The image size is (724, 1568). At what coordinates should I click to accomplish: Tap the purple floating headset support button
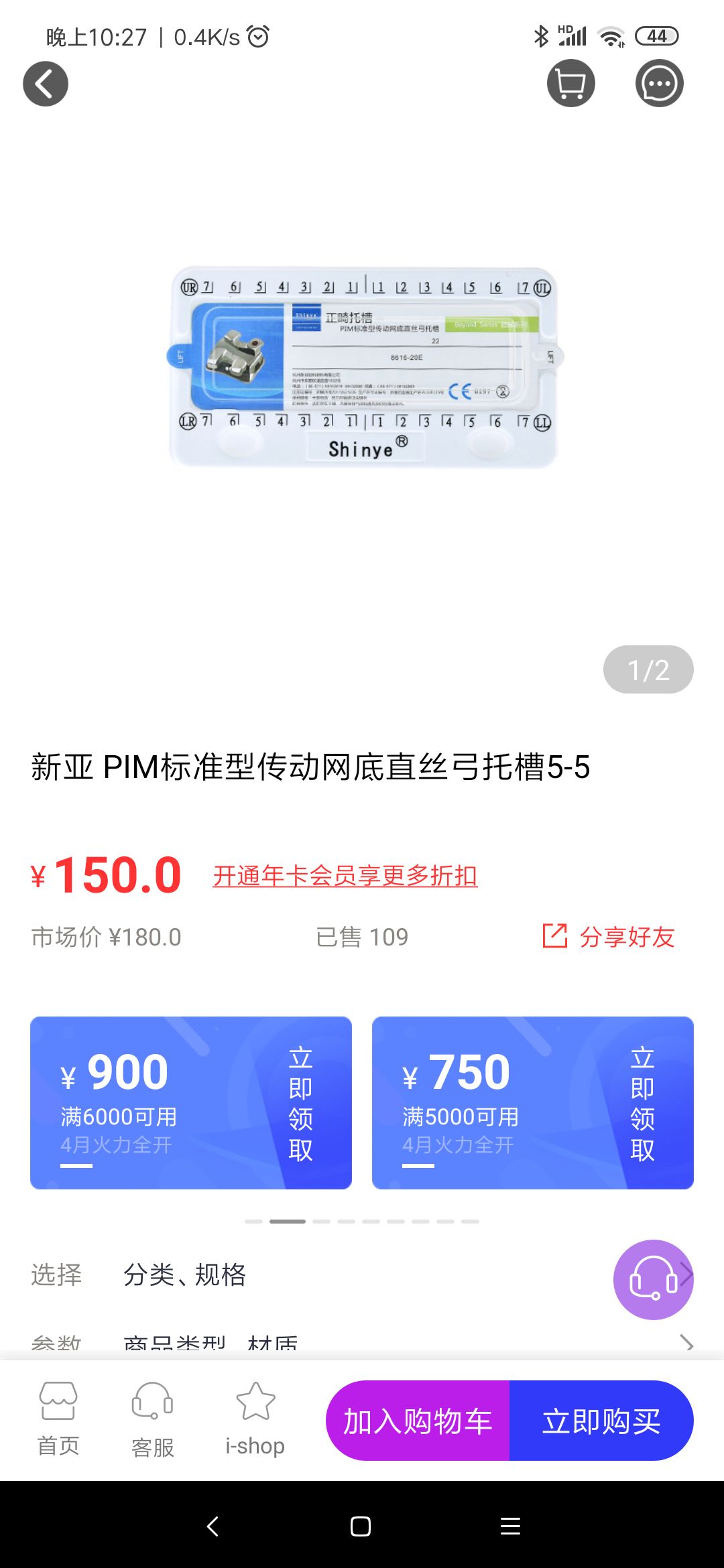tap(652, 1279)
